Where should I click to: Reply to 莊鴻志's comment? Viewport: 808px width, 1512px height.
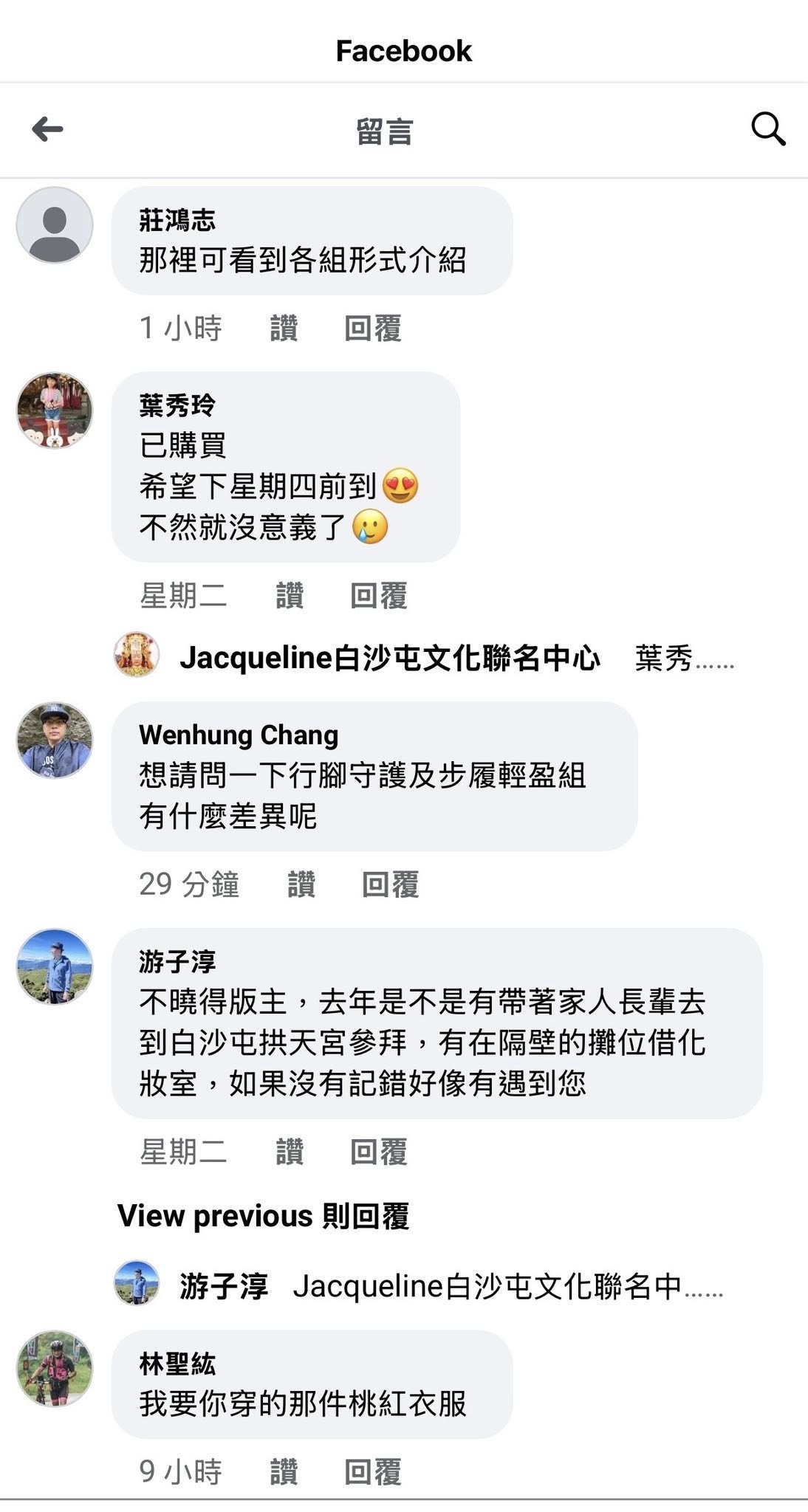pyautogui.click(x=373, y=329)
